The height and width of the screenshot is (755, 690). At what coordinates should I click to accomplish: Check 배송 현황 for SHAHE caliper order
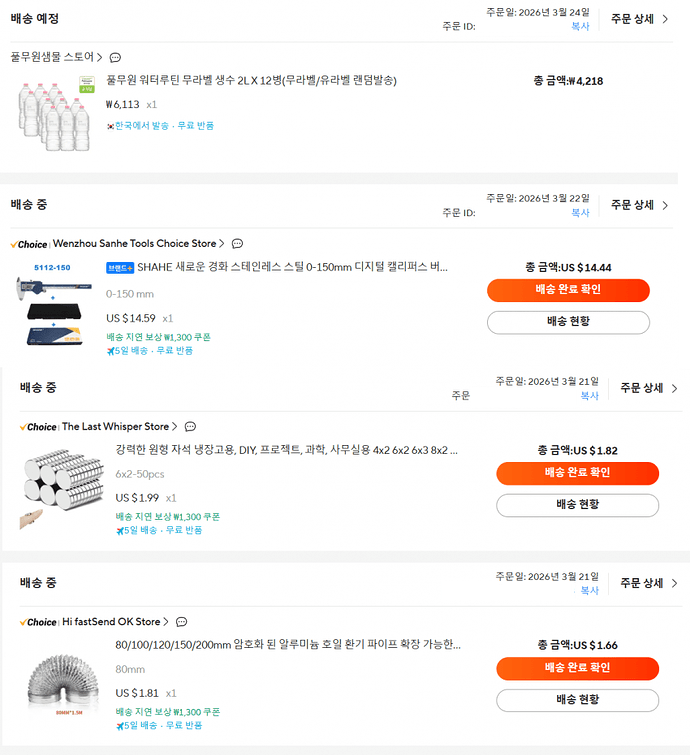[568, 322]
